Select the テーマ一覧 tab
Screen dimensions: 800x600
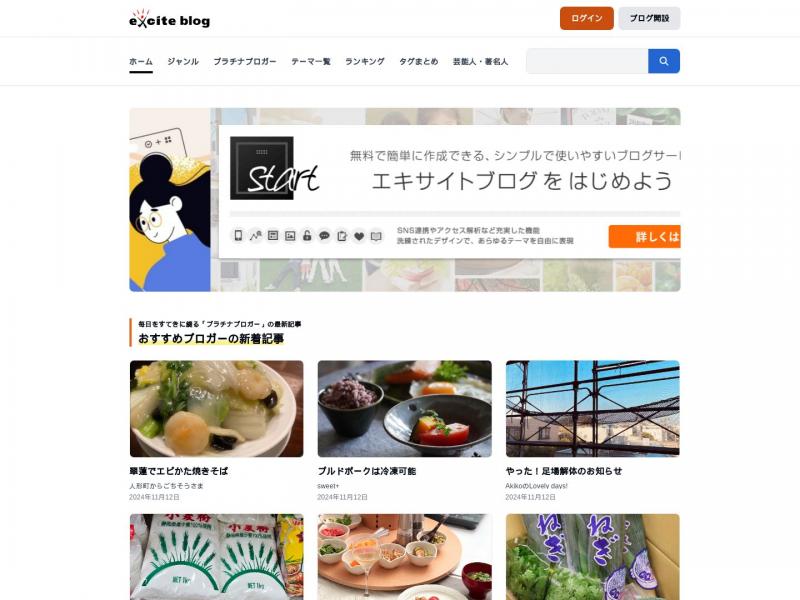311,62
